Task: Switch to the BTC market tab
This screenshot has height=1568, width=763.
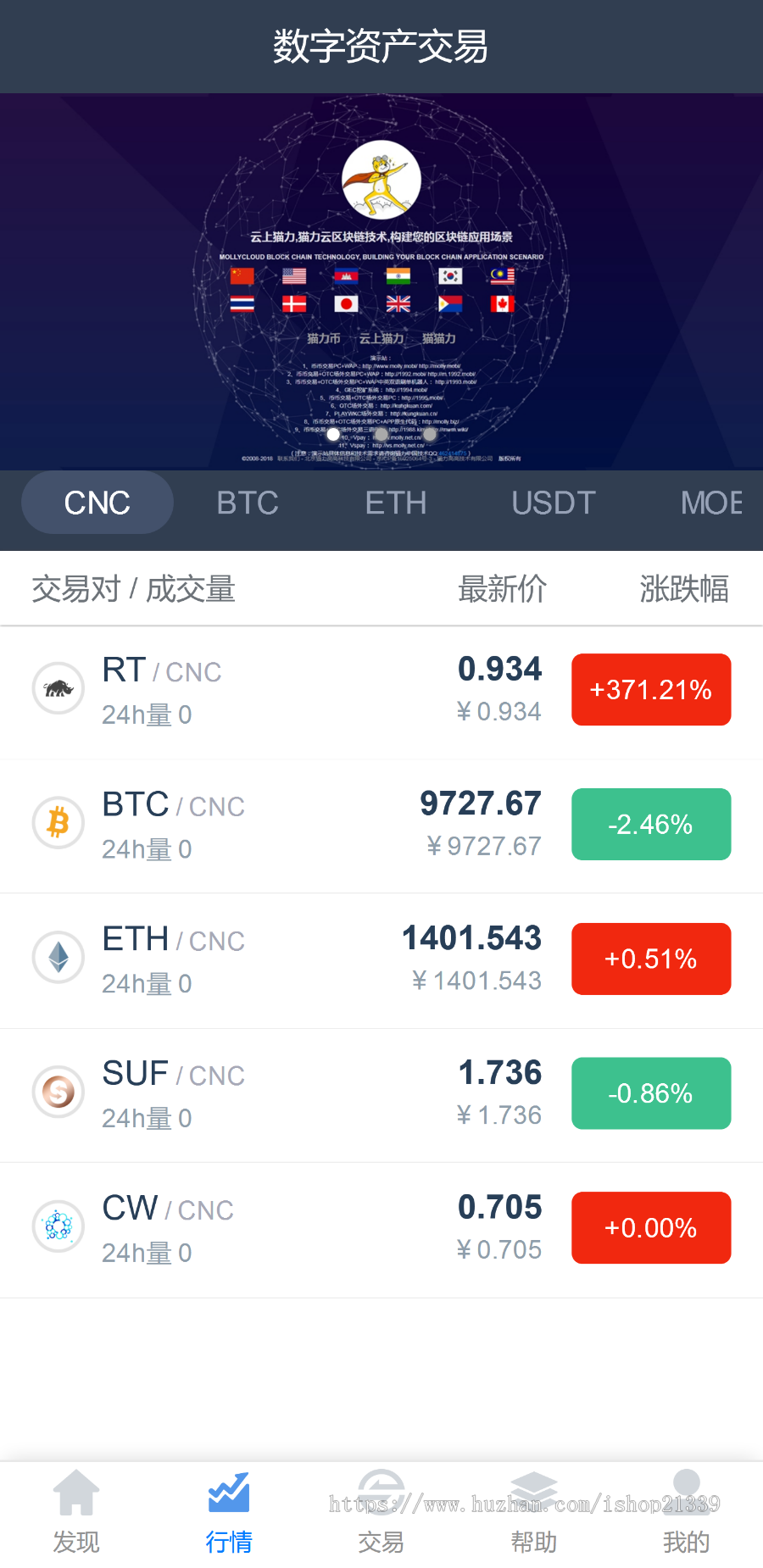Action: pyautogui.click(x=247, y=503)
